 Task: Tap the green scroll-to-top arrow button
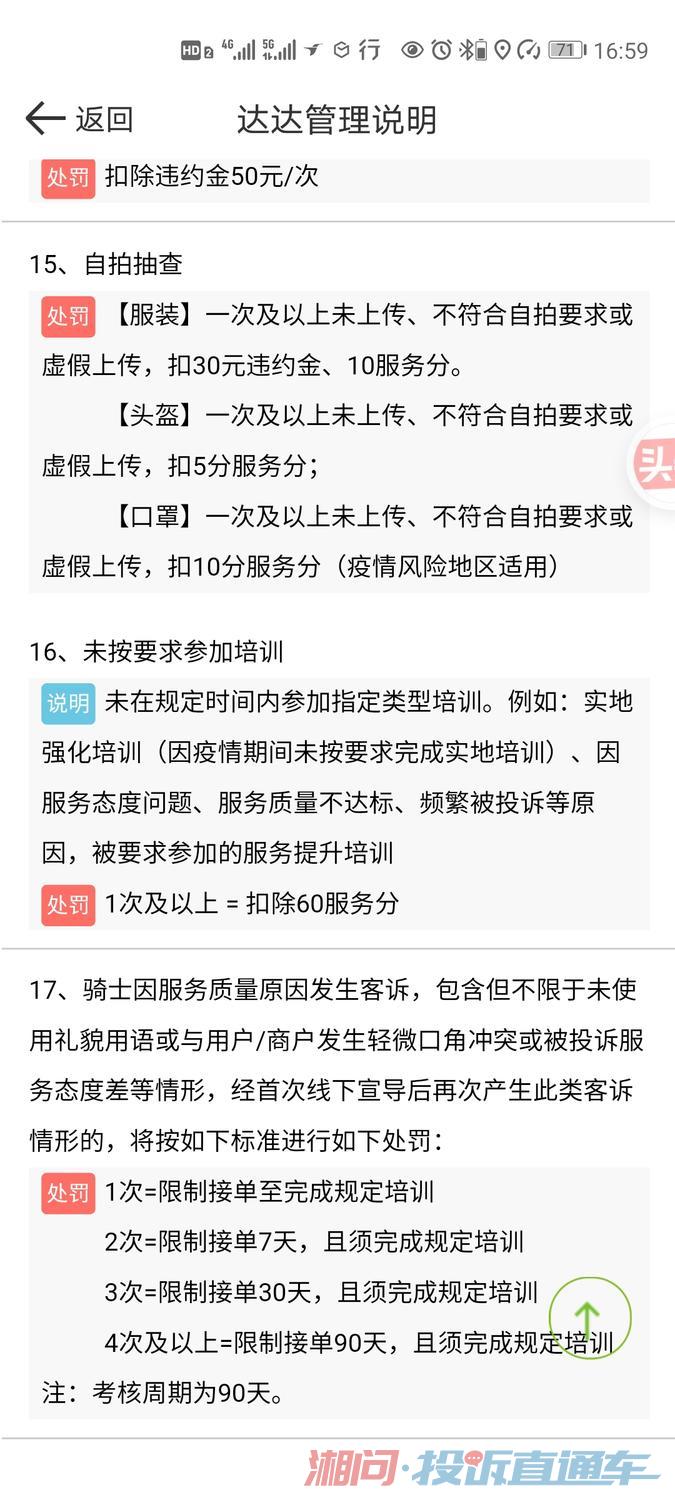tap(589, 1317)
